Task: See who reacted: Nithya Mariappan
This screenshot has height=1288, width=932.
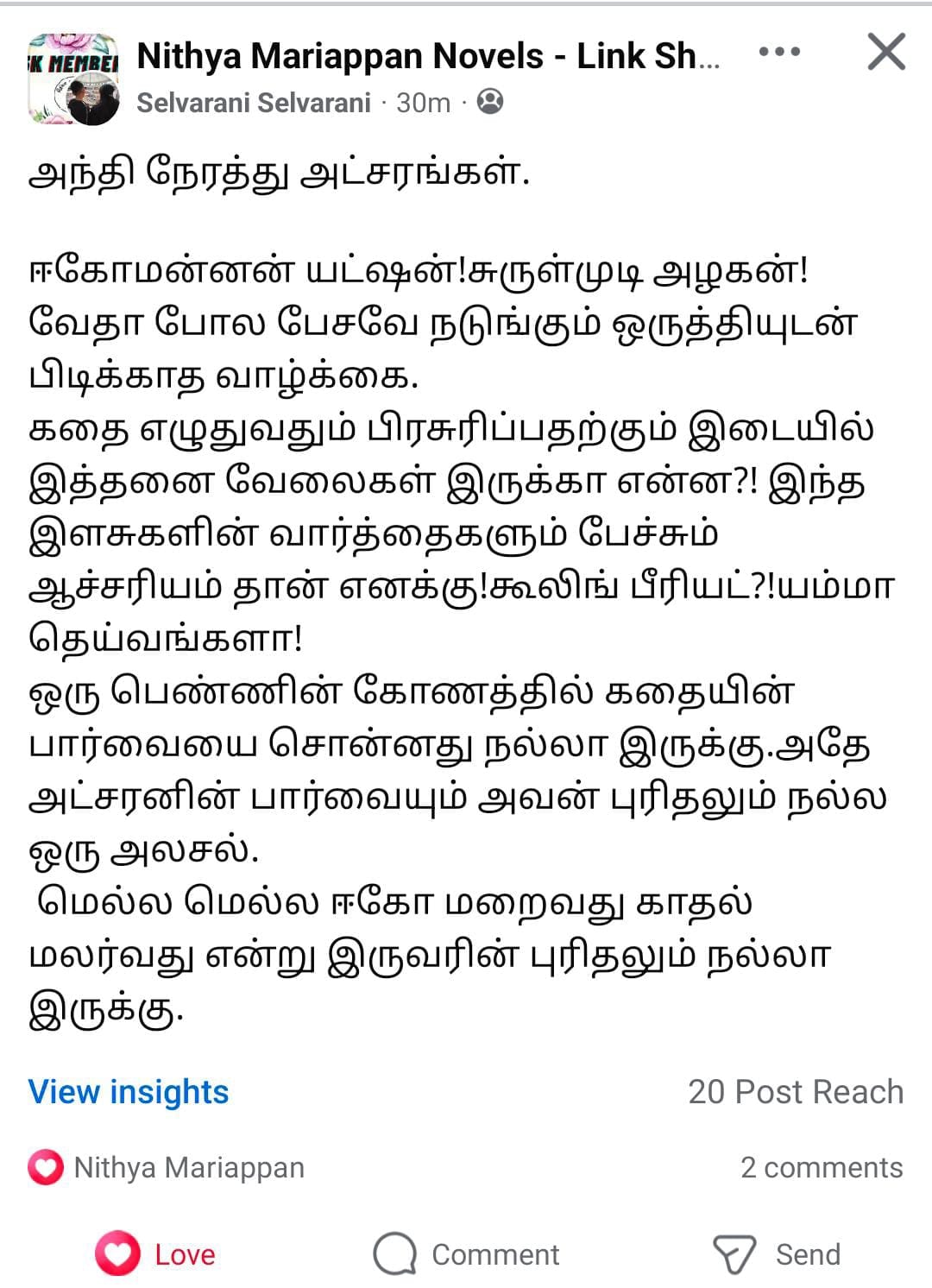Action: point(167,1168)
